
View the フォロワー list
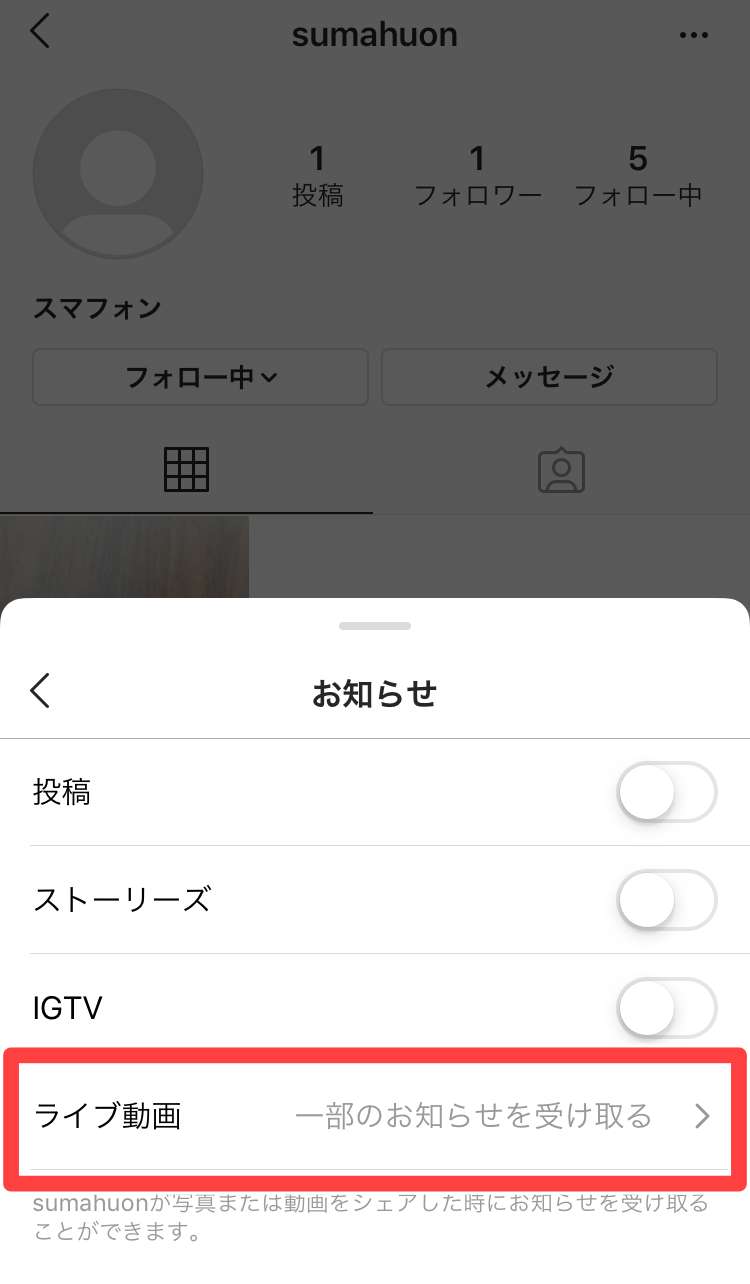click(x=478, y=176)
